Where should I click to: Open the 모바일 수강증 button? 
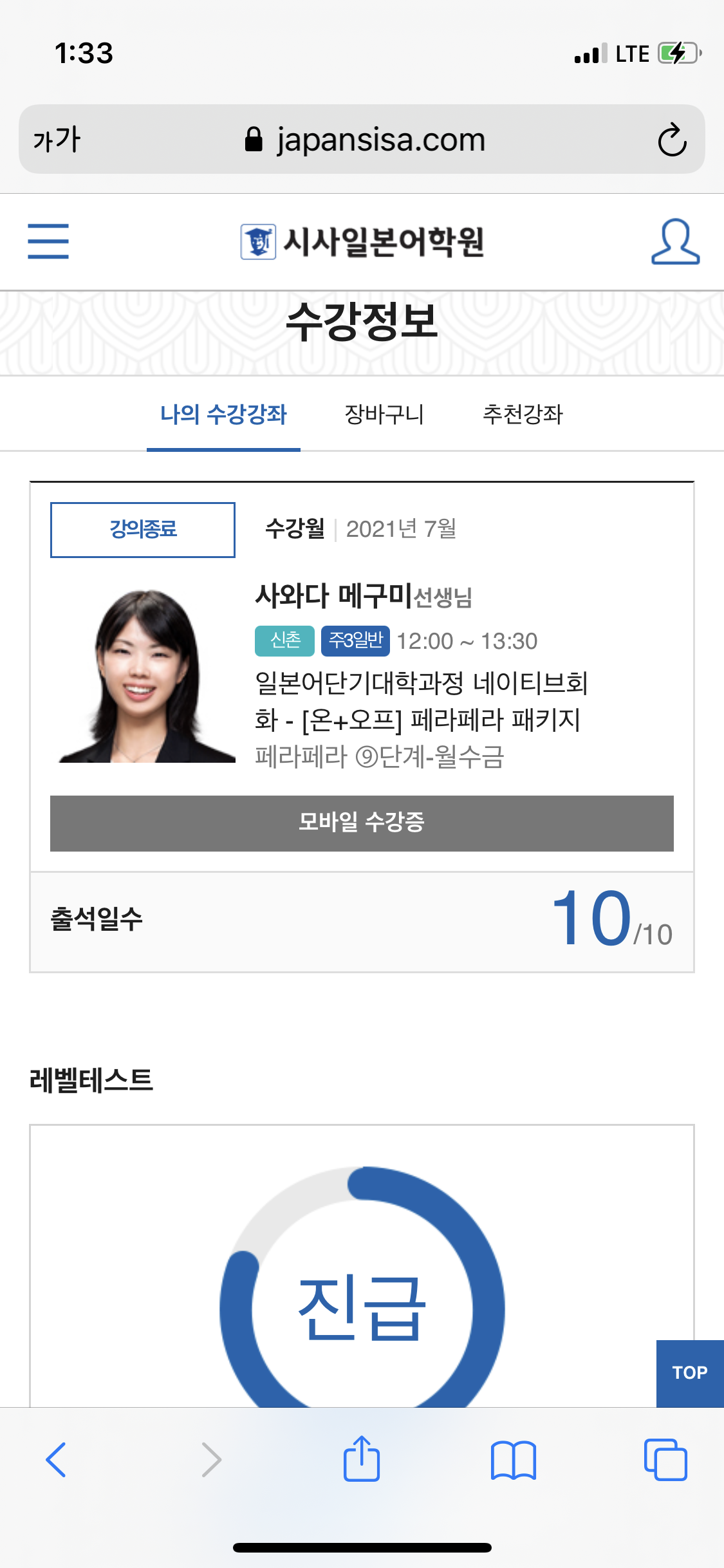click(x=362, y=823)
